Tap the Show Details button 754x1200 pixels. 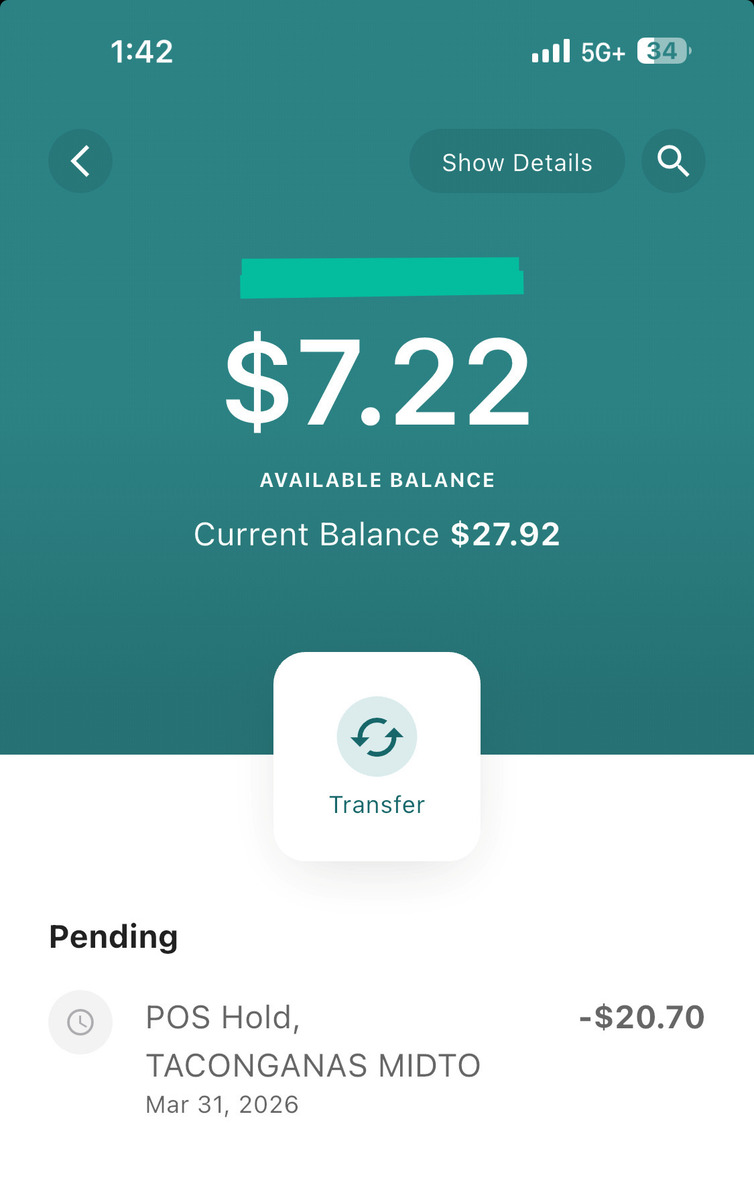517,162
